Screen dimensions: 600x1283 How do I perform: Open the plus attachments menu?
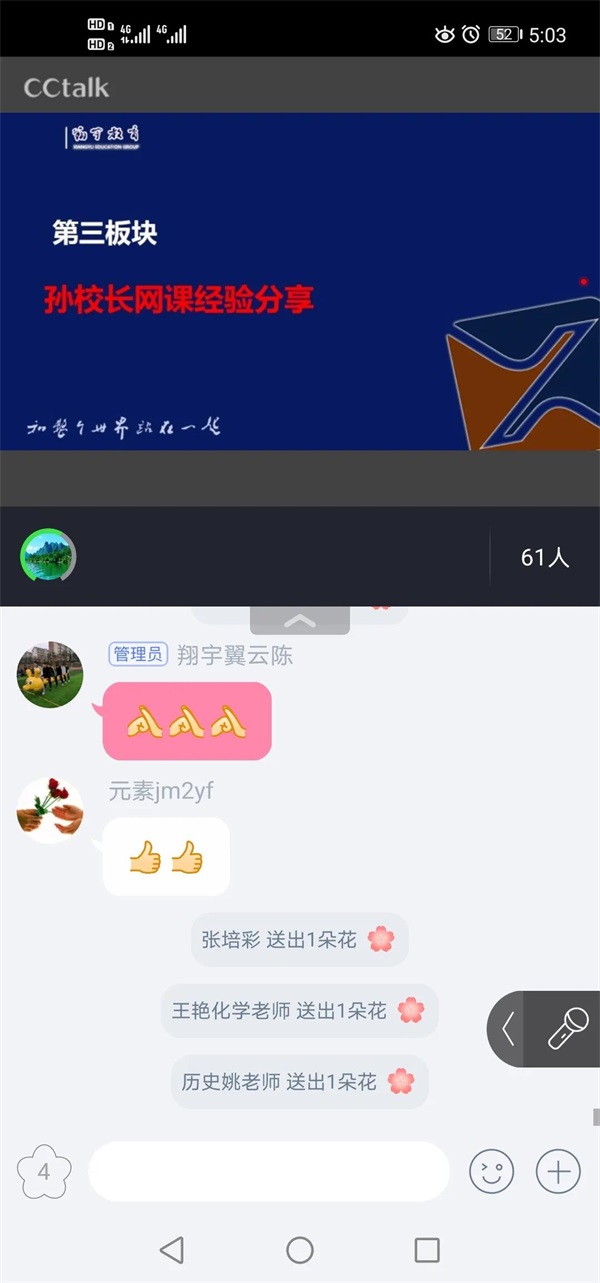click(x=558, y=1171)
